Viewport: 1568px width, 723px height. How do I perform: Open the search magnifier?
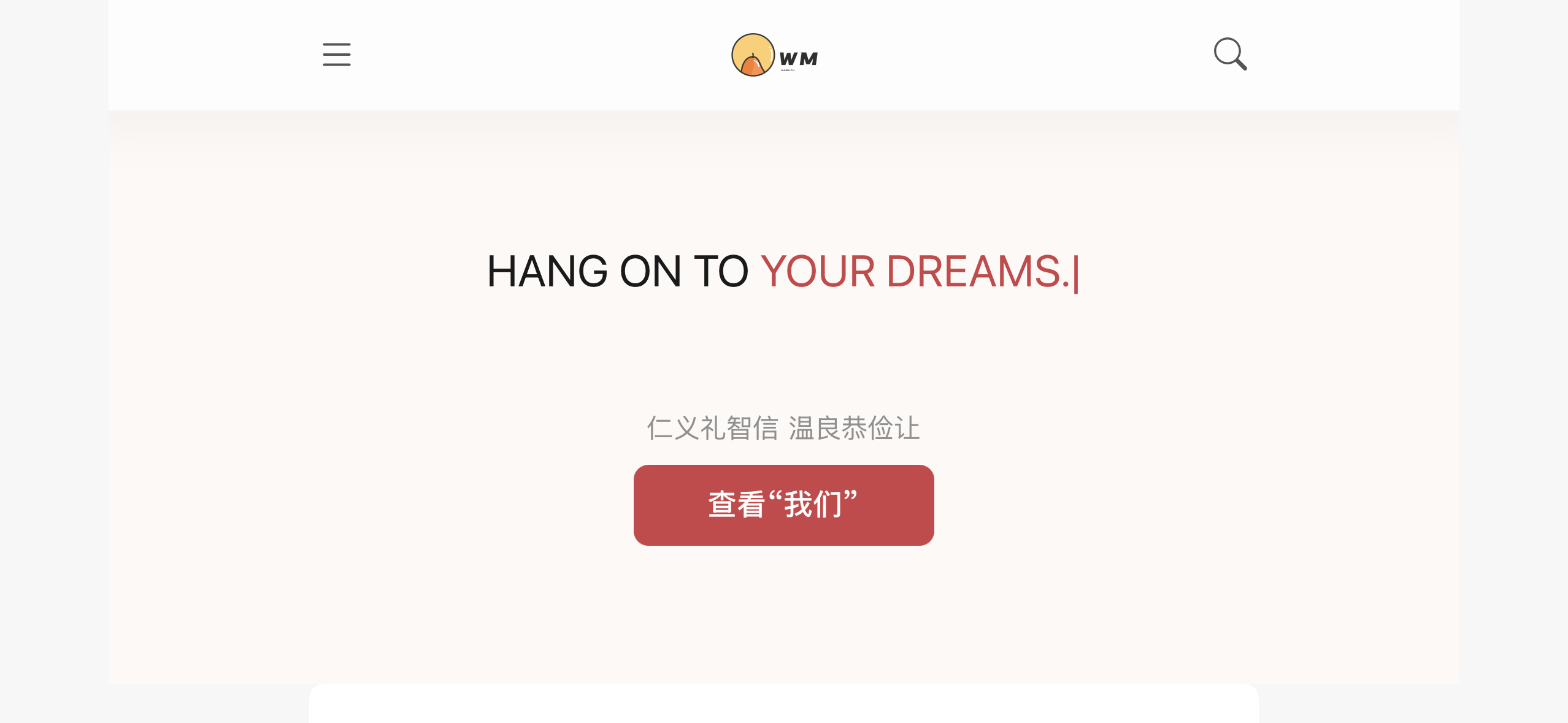pyautogui.click(x=1230, y=54)
